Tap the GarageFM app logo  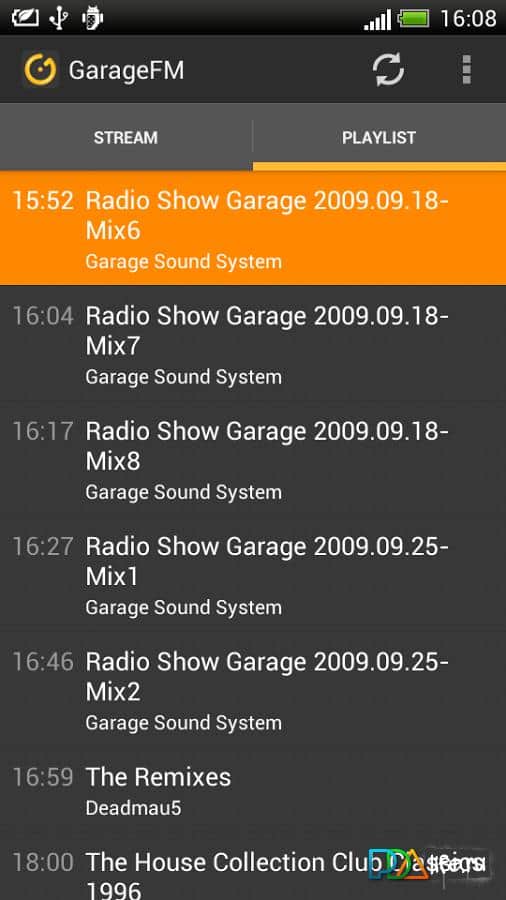[x=40, y=70]
